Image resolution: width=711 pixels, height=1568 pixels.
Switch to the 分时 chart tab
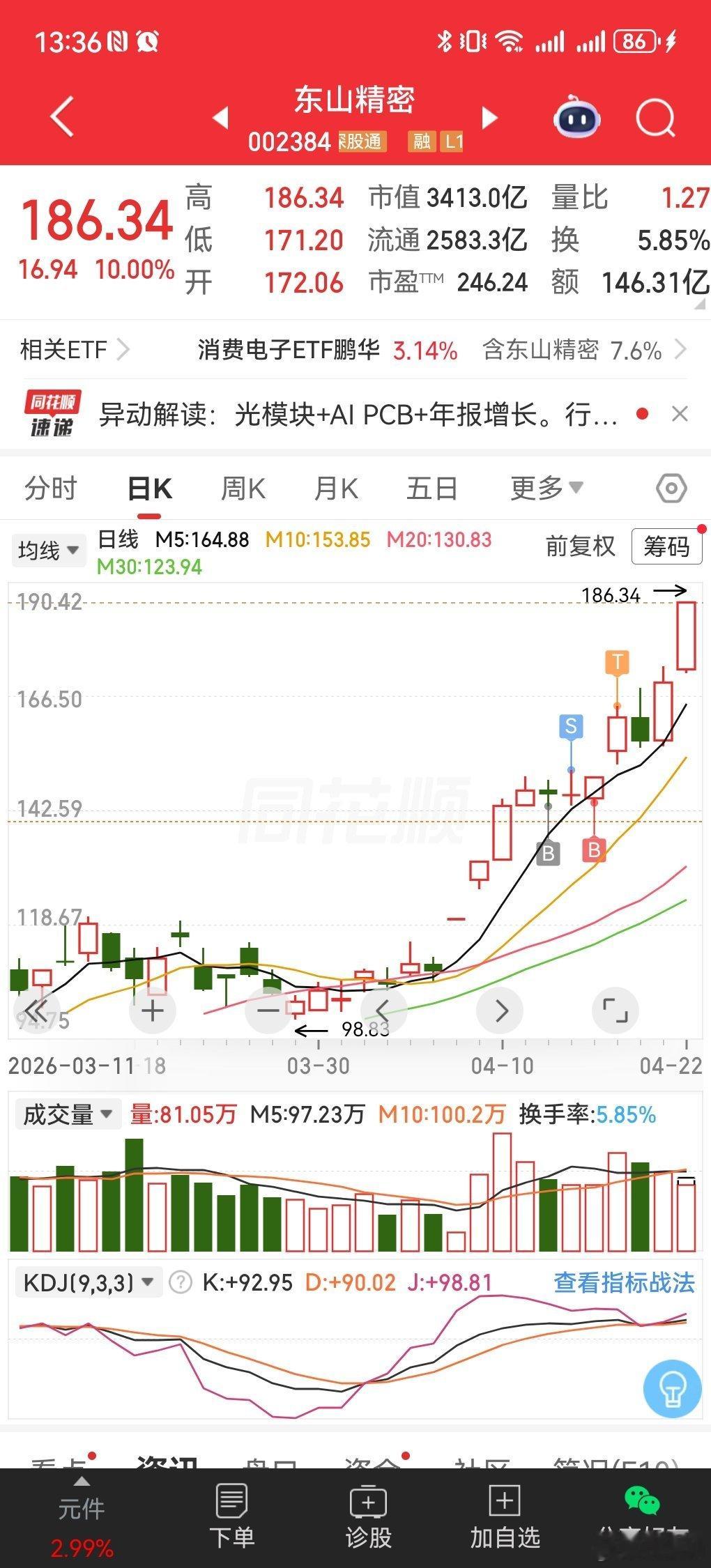[x=50, y=489]
